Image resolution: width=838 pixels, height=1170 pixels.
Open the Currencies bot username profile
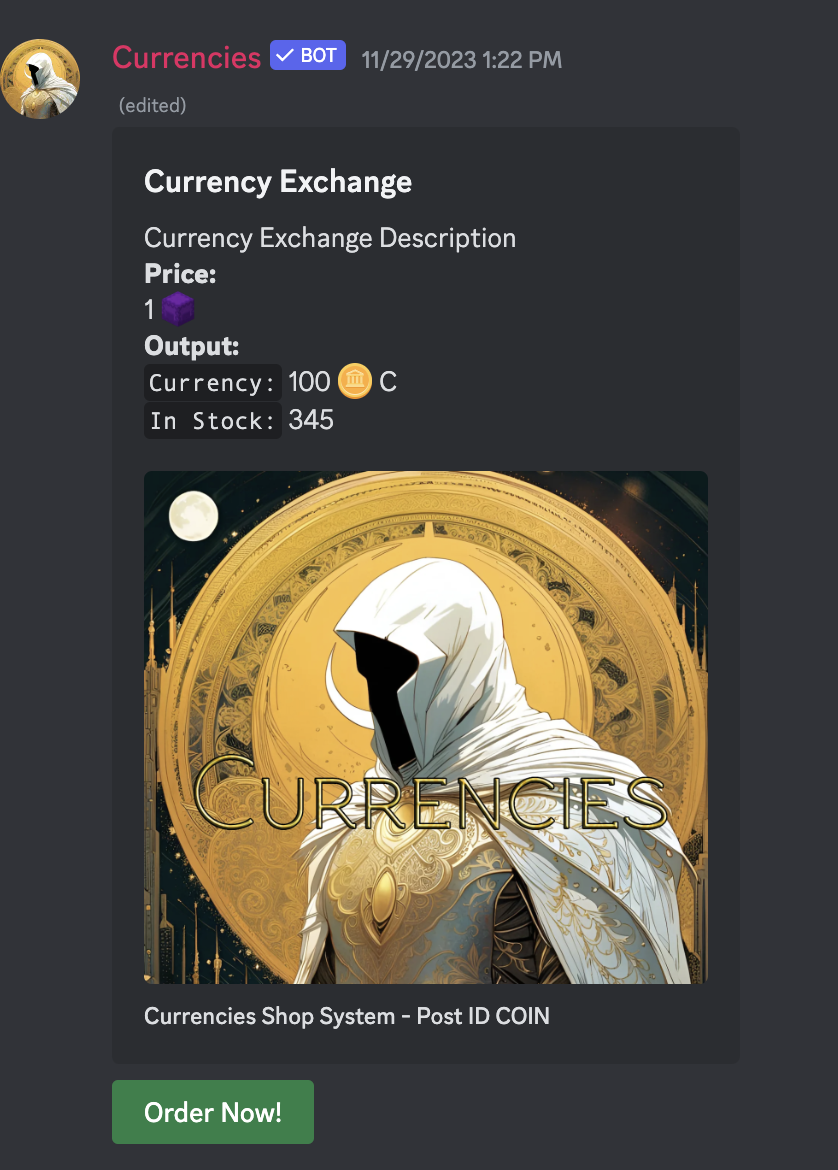point(186,57)
